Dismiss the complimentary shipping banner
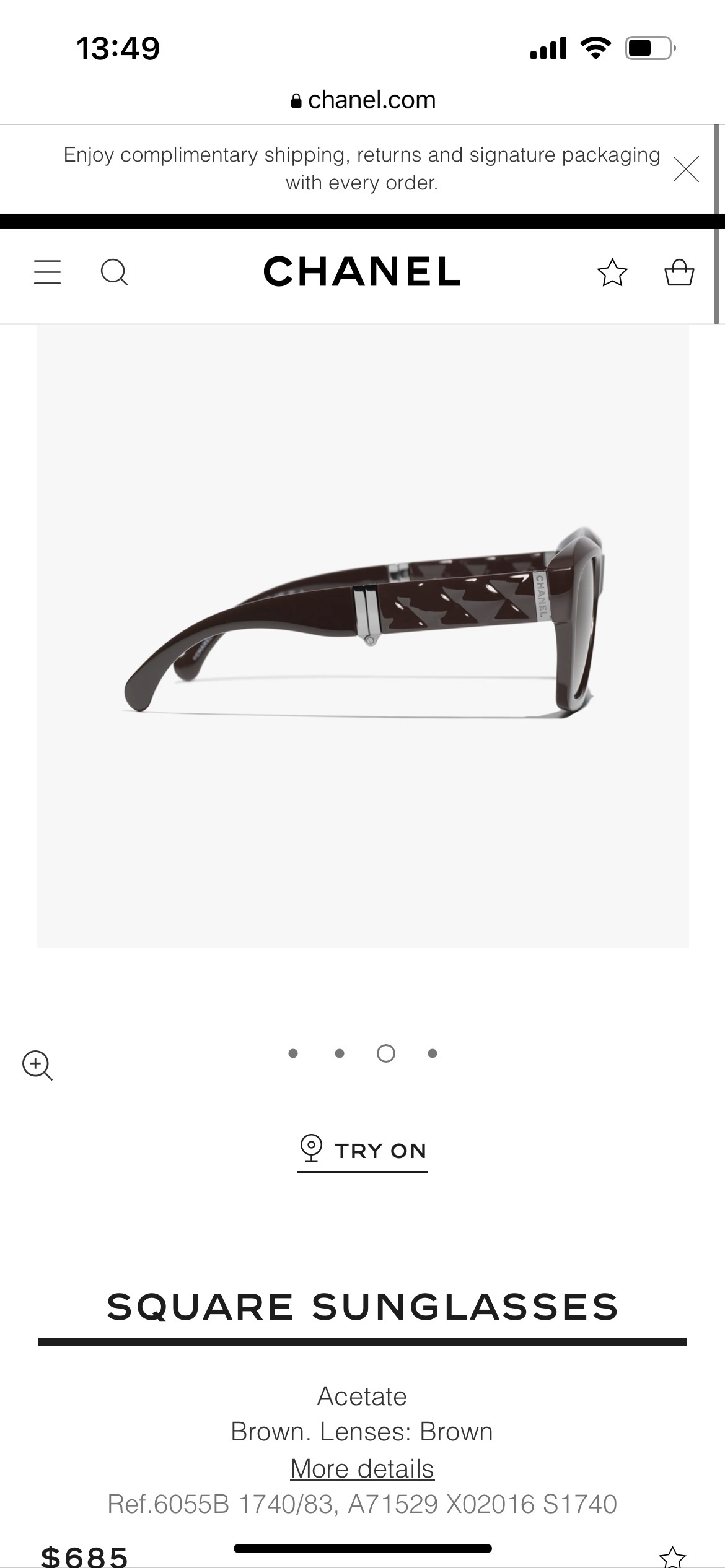 pos(687,169)
